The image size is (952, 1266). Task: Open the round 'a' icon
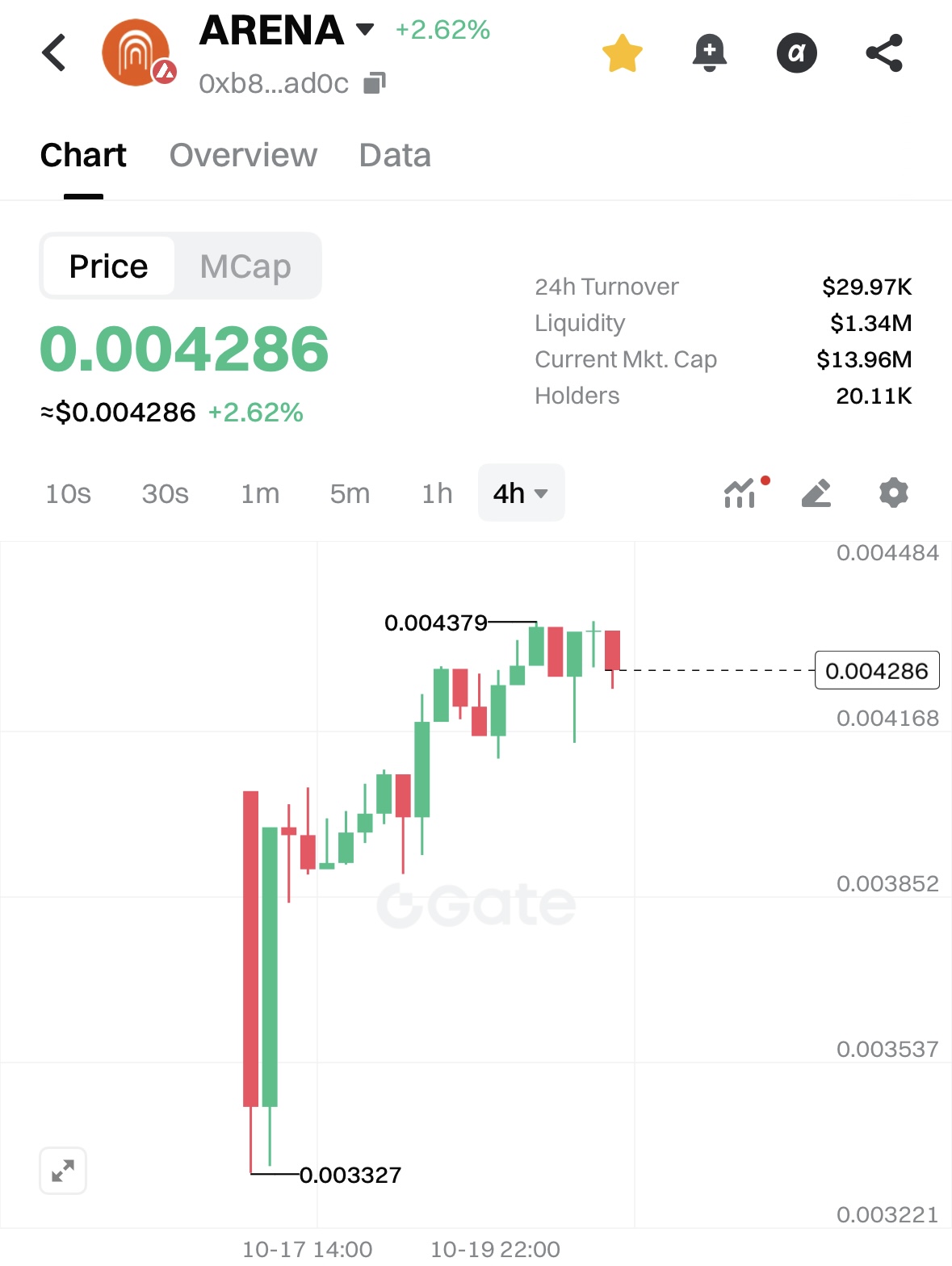pos(796,53)
